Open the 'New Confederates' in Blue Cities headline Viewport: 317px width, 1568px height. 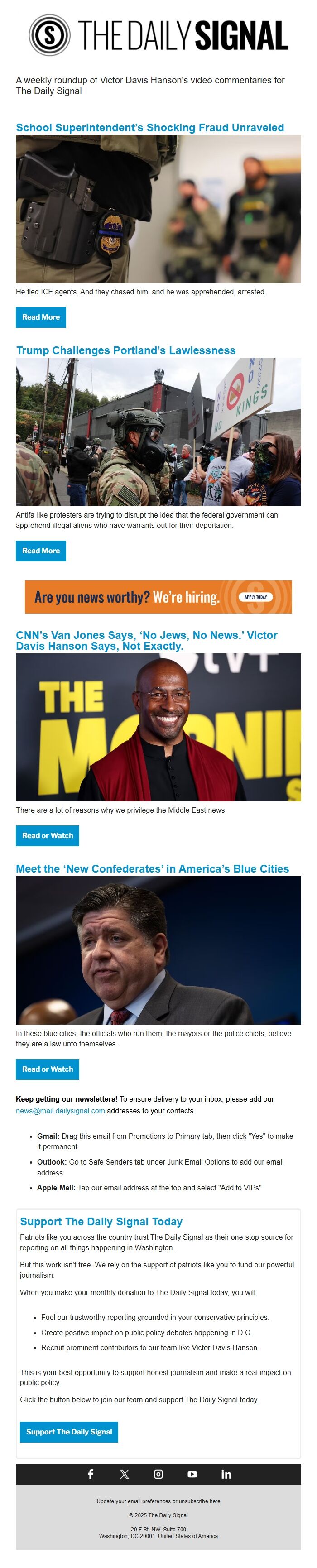pos(152,868)
